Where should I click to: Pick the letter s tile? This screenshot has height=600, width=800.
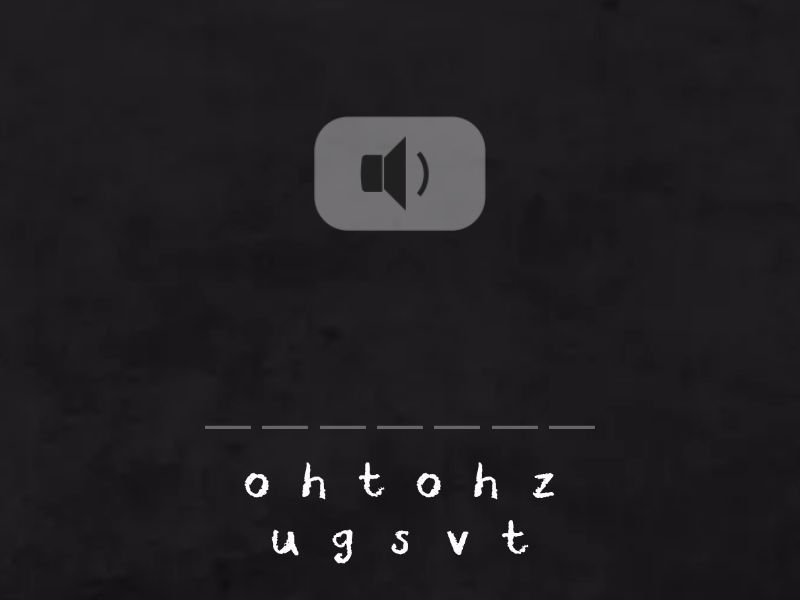(x=400, y=542)
